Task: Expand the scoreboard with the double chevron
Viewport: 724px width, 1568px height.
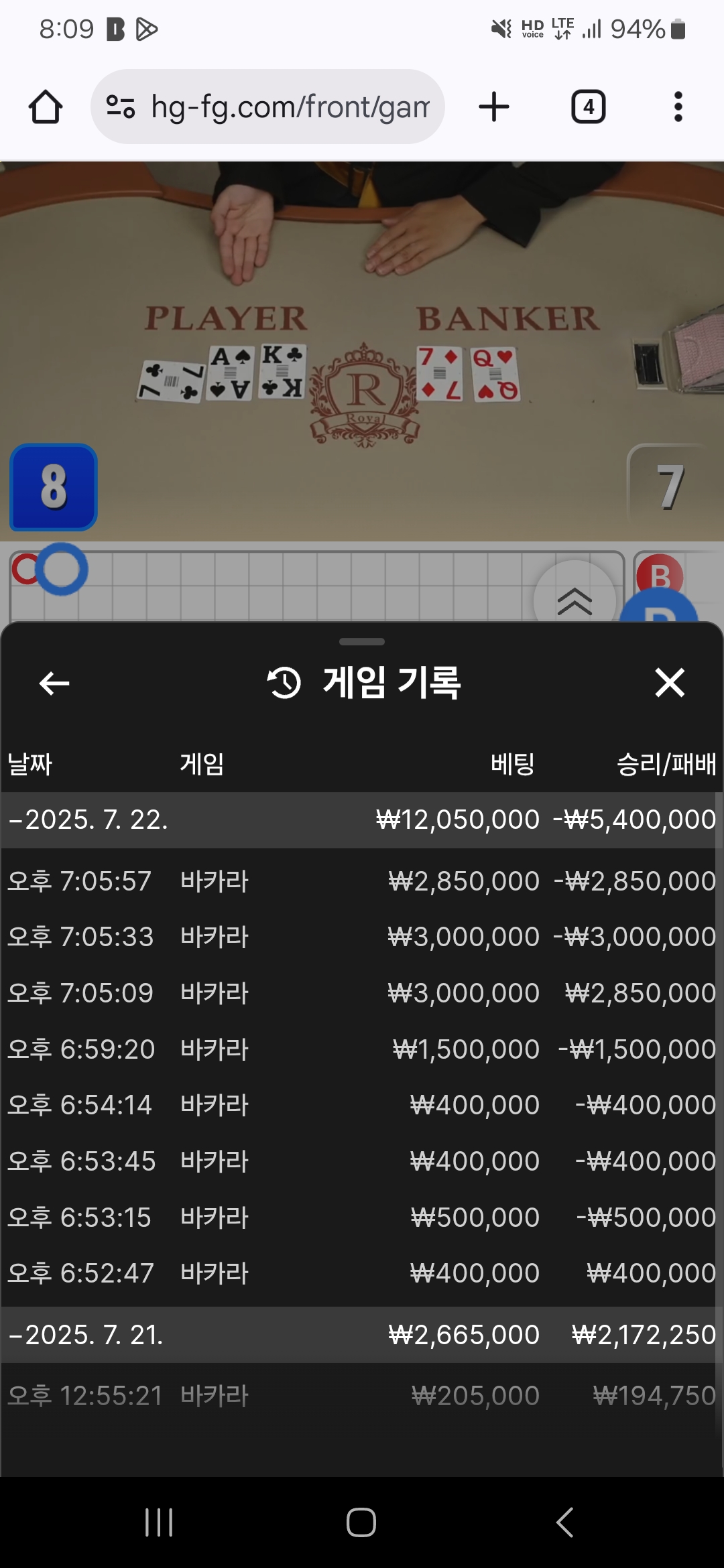Action: tap(575, 600)
